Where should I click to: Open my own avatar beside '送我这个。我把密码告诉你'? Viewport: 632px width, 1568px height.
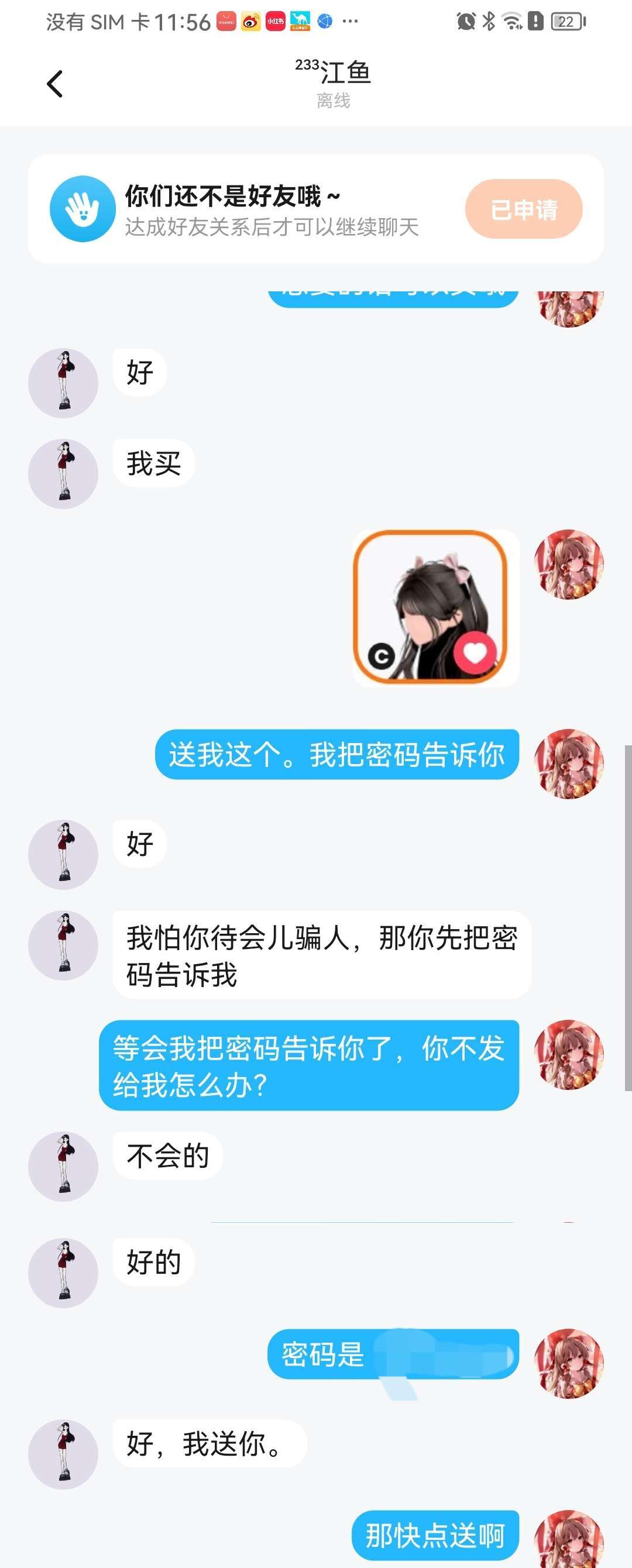point(568,764)
